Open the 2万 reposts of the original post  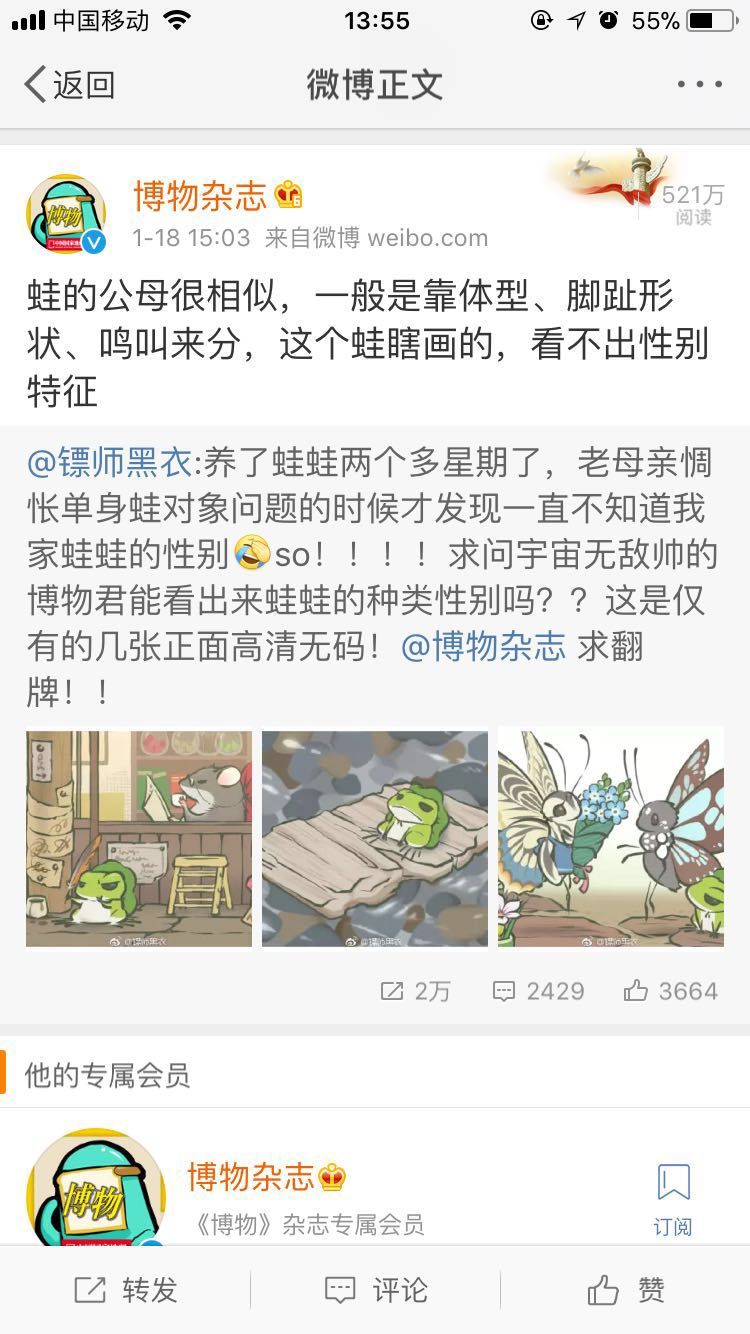(x=415, y=991)
